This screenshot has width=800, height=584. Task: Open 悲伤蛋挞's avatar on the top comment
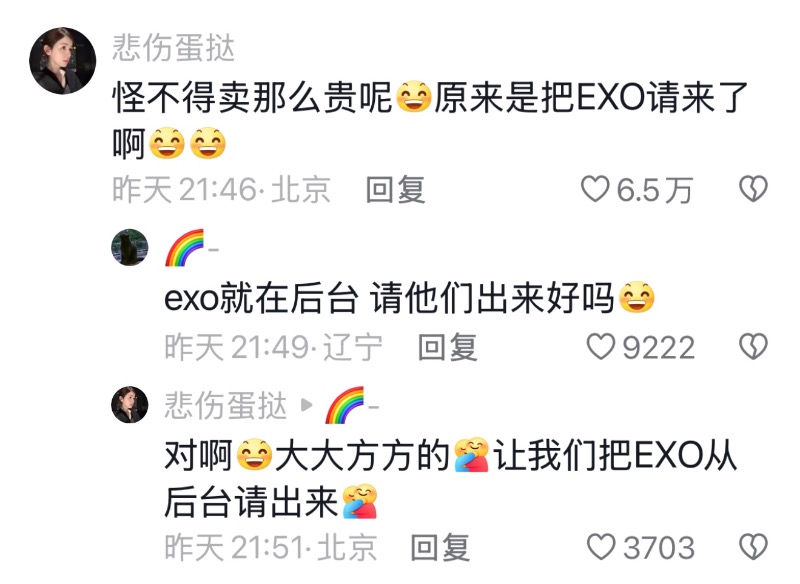pyautogui.click(x=63, y=60)
